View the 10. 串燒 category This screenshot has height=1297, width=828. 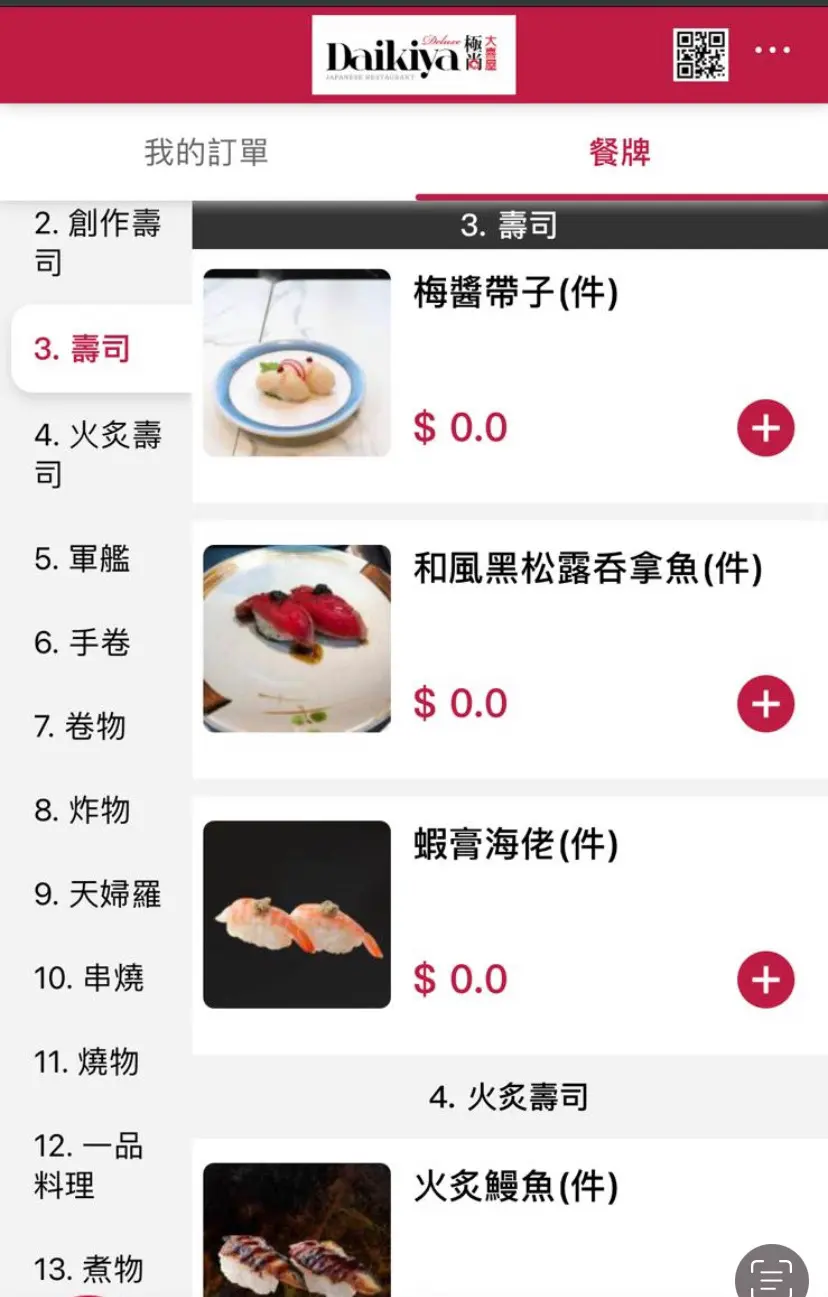pos(89,978)
